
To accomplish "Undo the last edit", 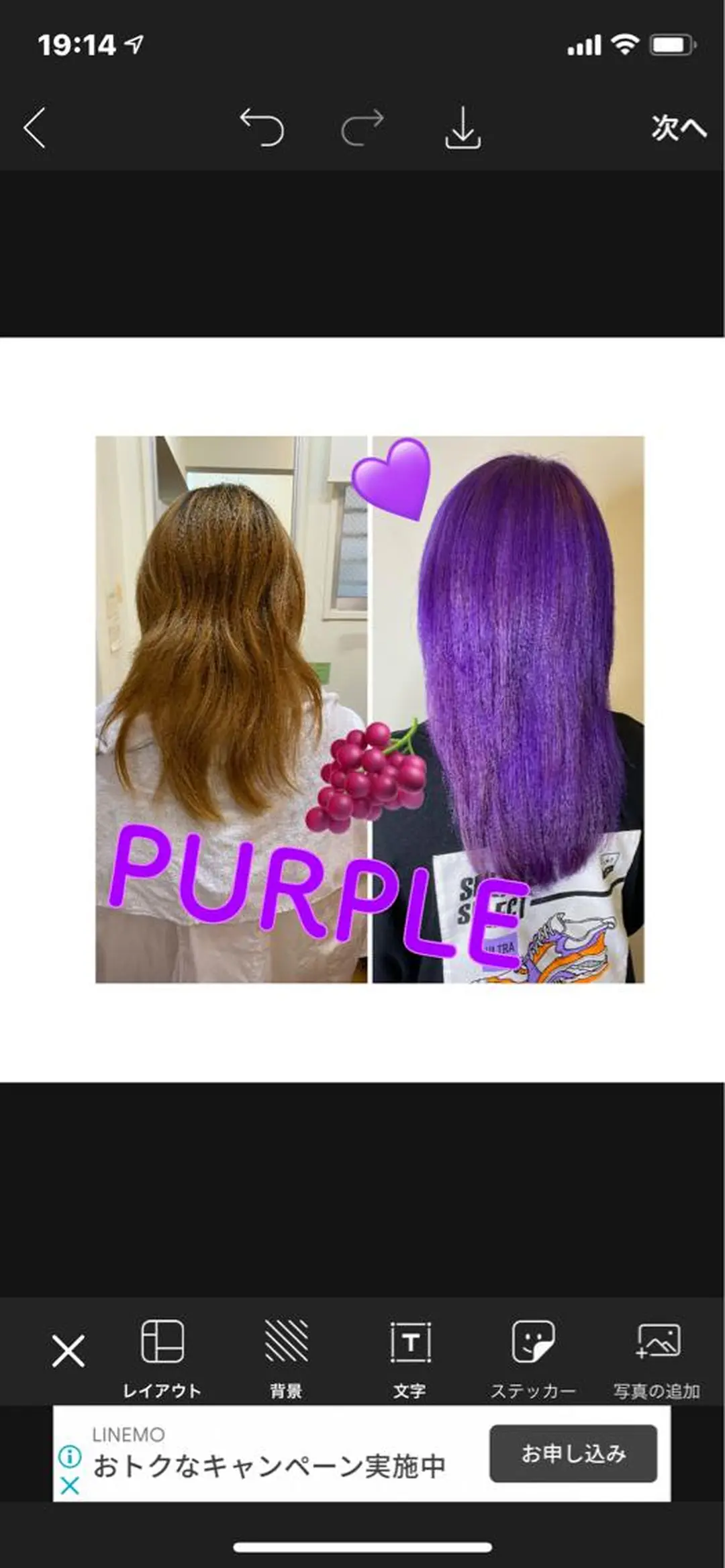I will coord(262,127).
